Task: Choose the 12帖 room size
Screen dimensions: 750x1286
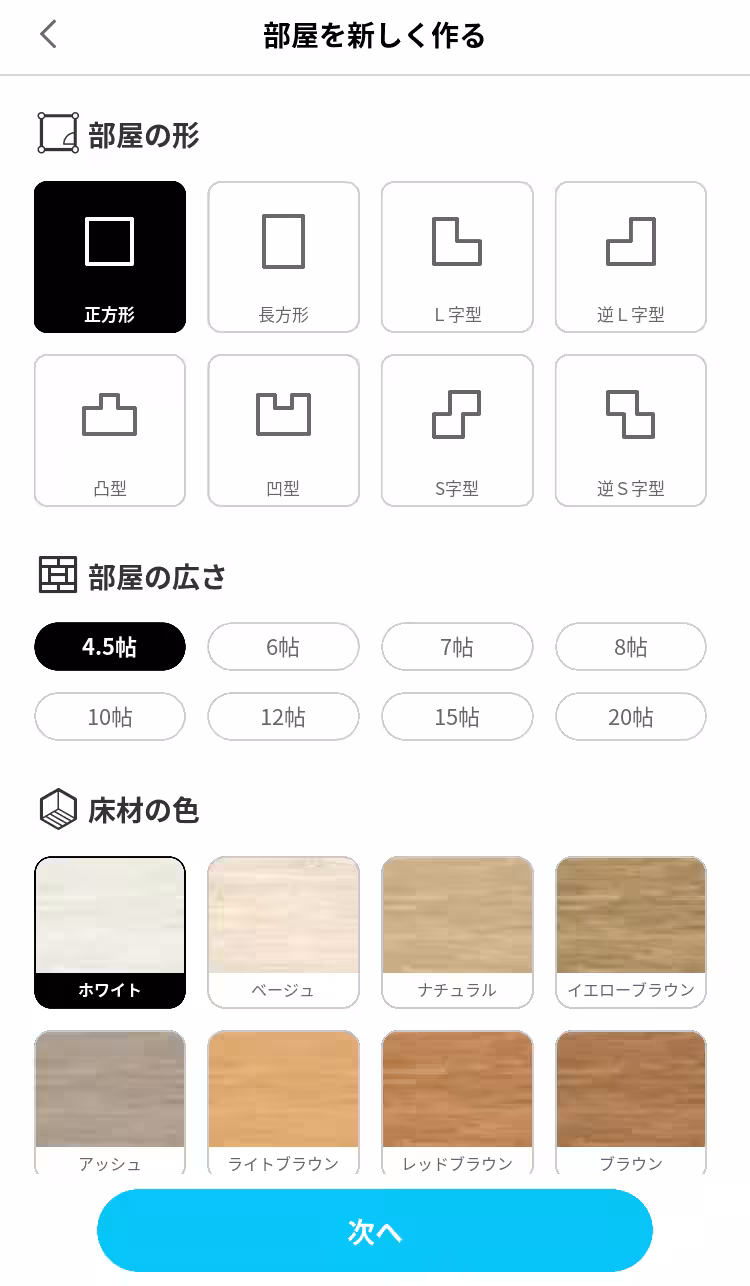Action: (283, 717)
